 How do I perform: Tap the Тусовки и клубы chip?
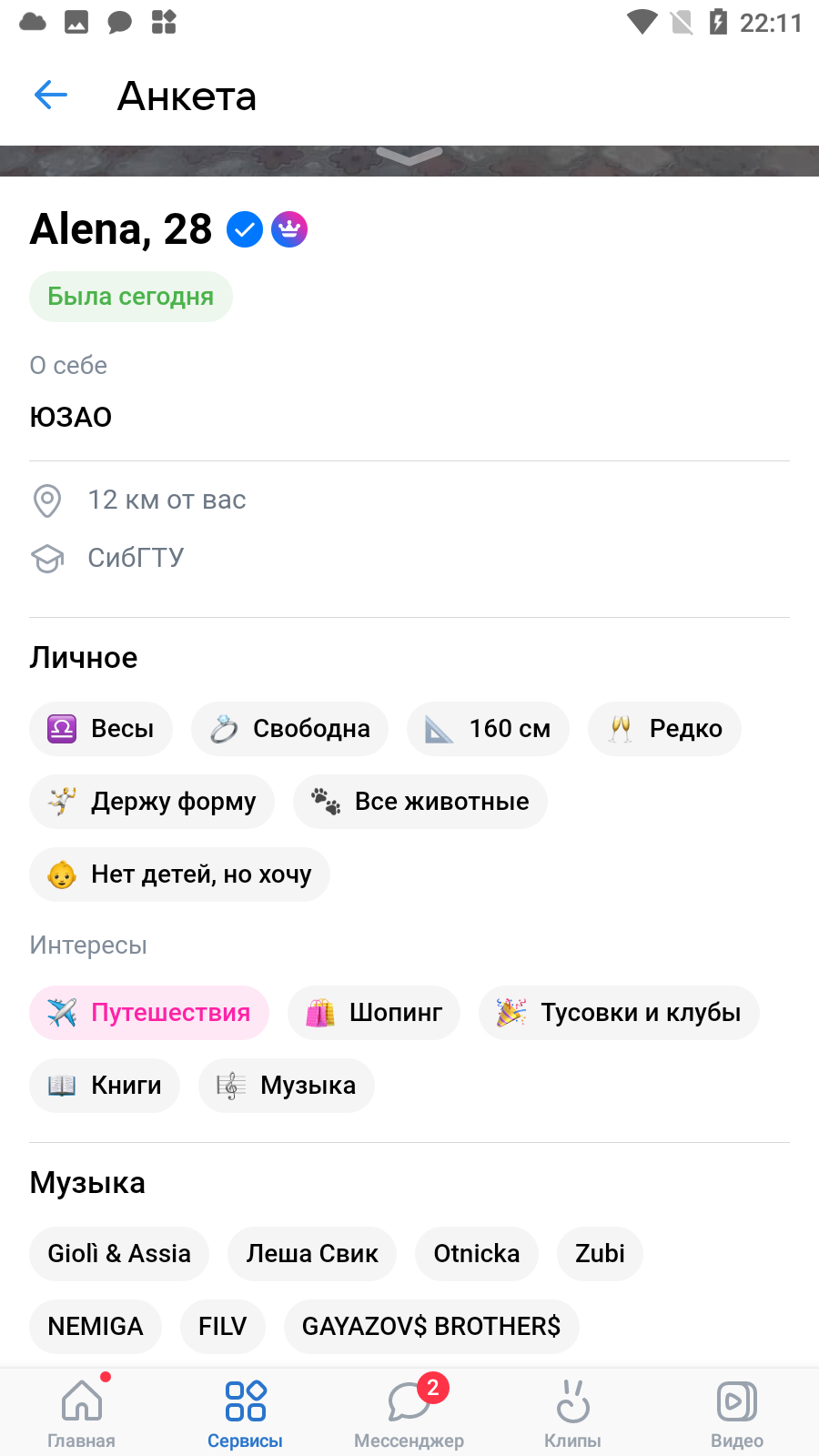click(619, 1013)
